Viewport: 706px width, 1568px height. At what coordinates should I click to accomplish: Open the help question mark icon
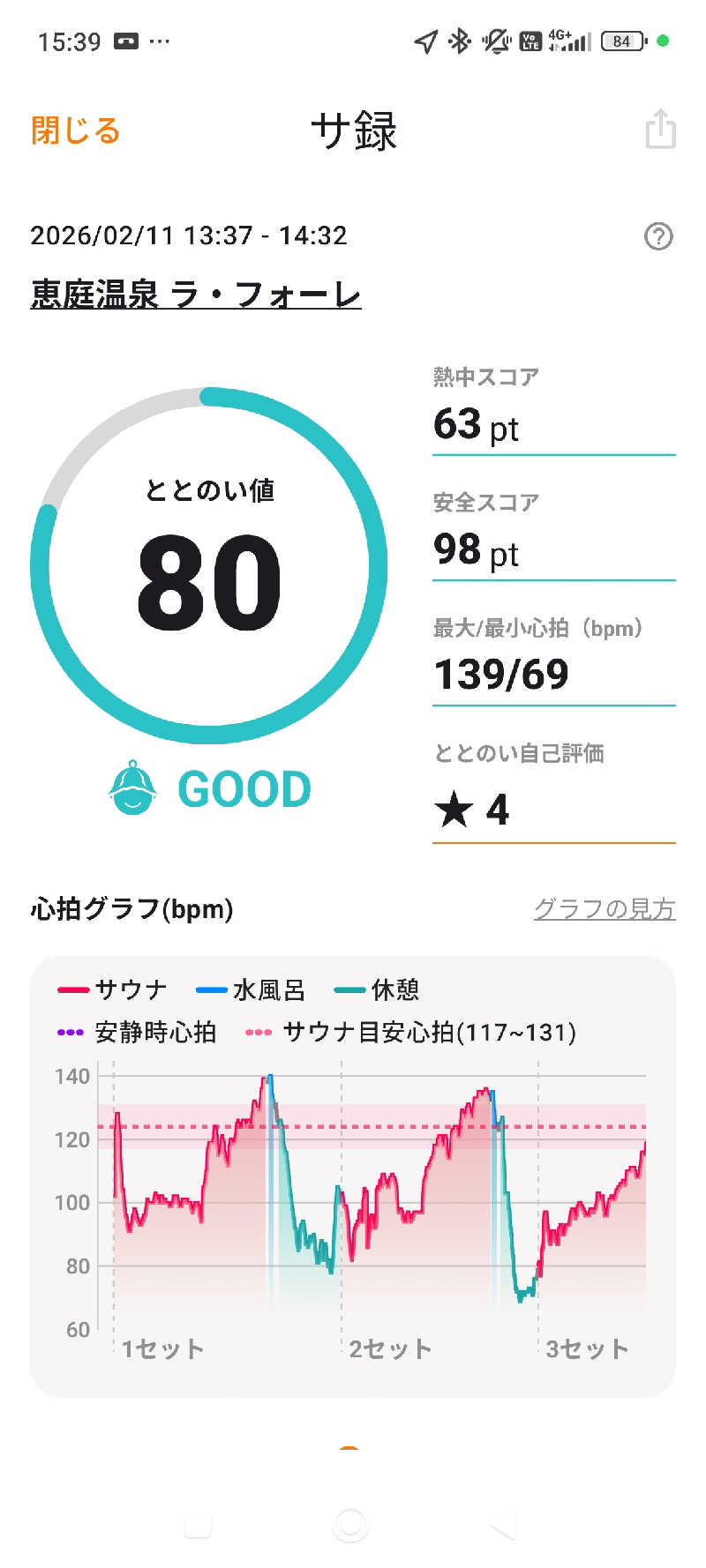pos(658,236)
